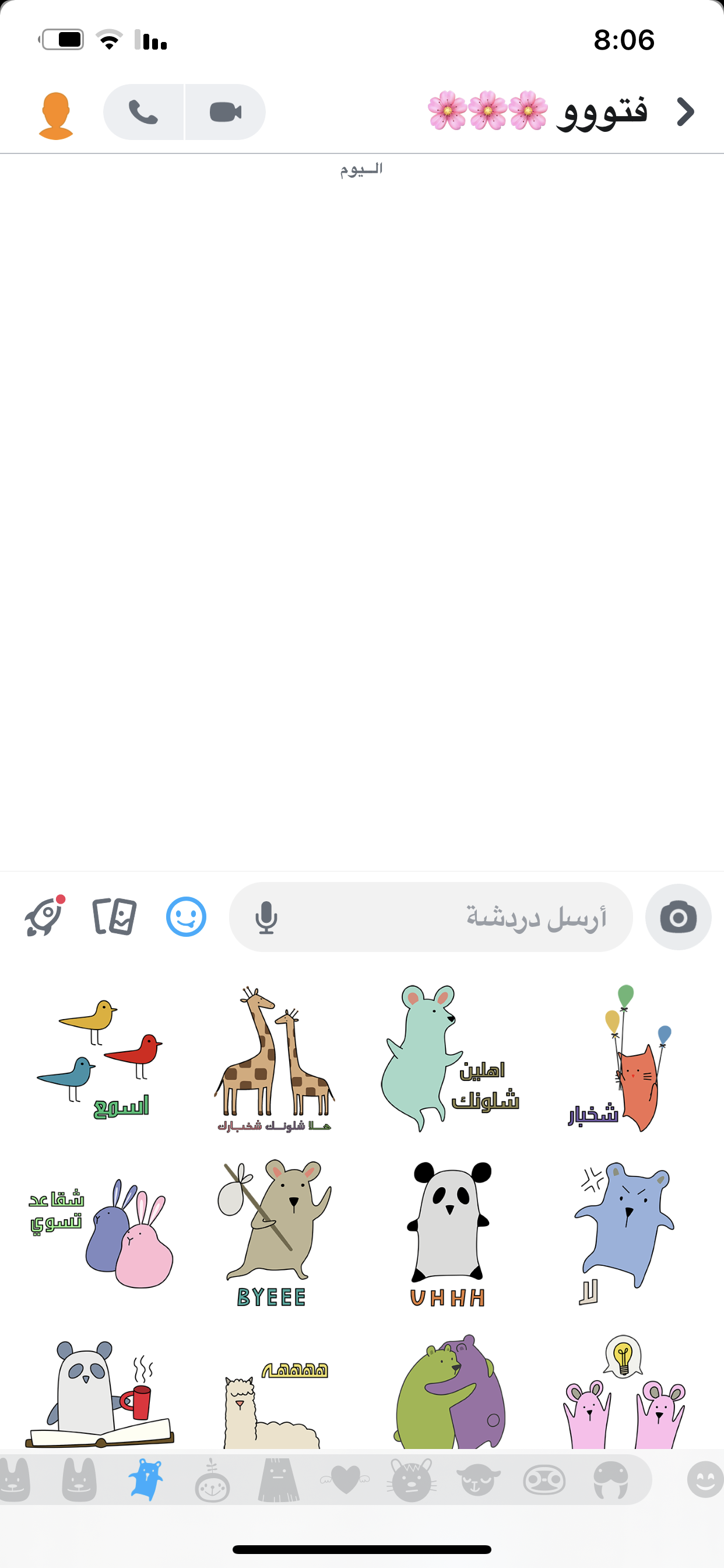Image resolution: width=724 pixels, height=1568 pixels.
Task: Send the UHHH panda sticker
Action: tap(449, 1233)
